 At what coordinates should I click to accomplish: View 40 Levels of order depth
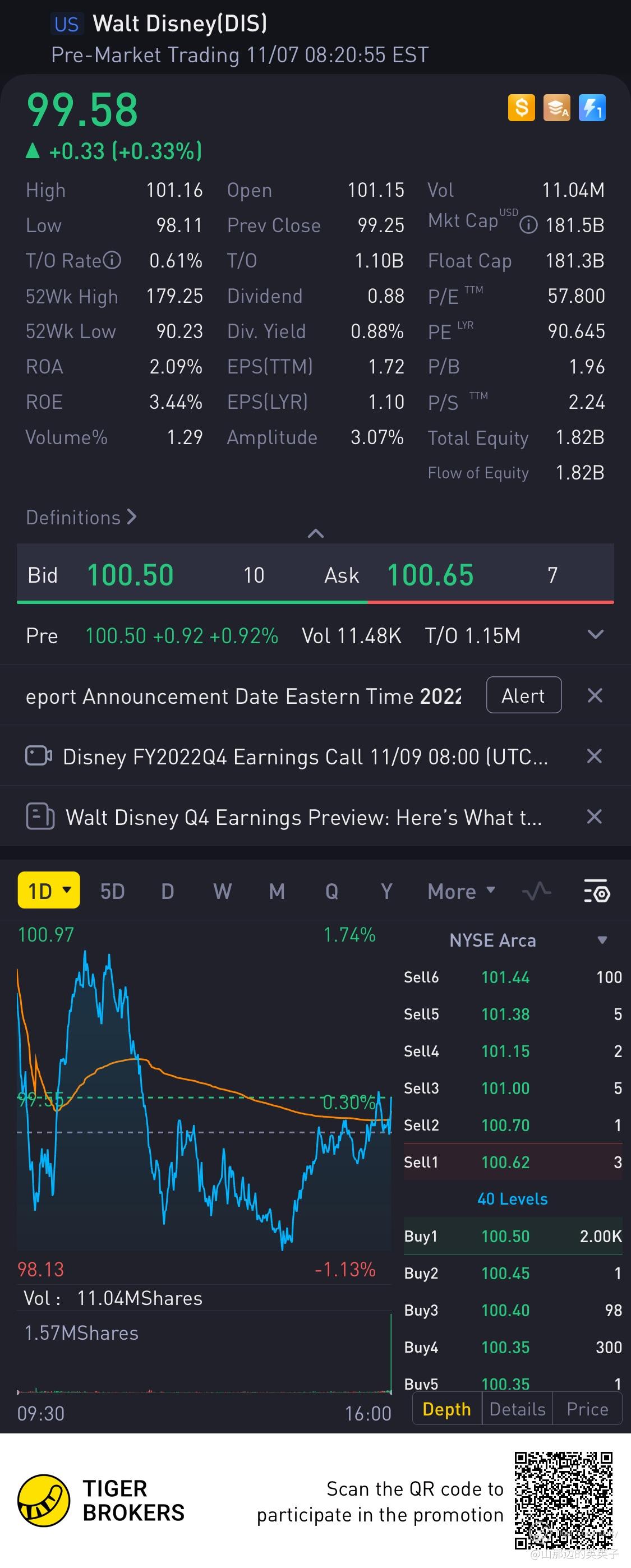(512, 1199)
